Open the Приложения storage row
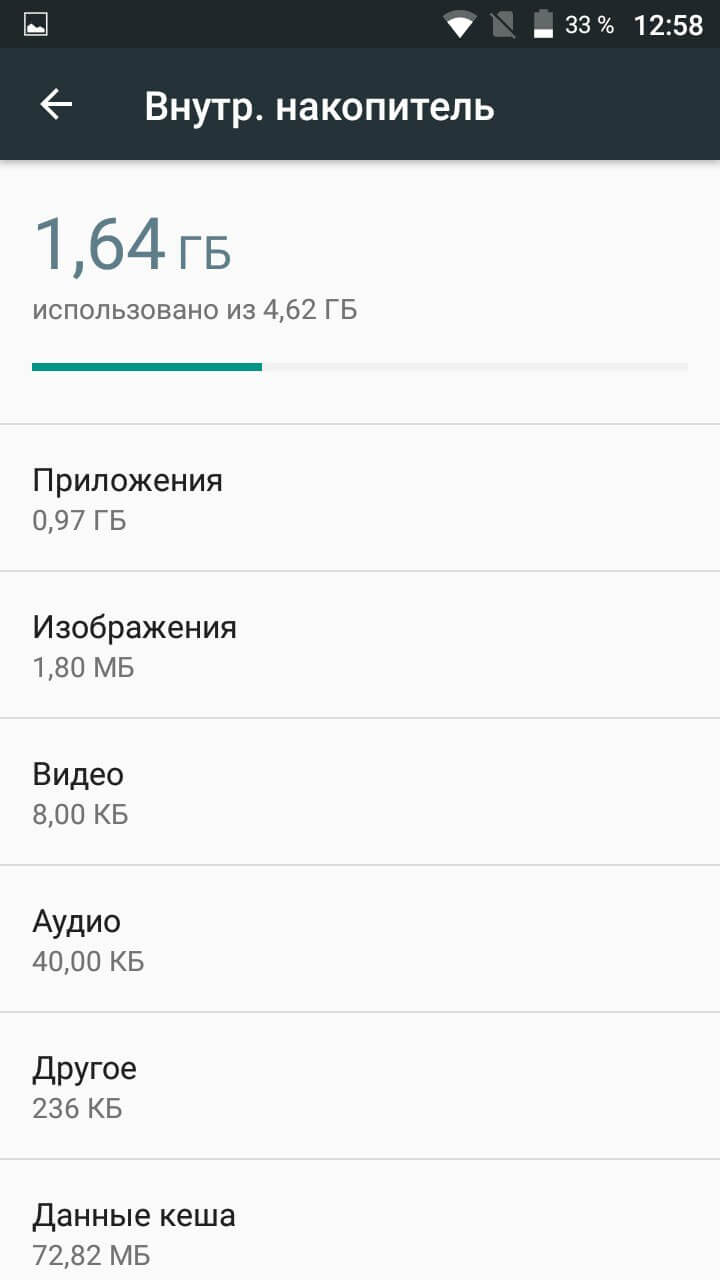The height and width of the screenshot is (1280, 720). (360, 498)
